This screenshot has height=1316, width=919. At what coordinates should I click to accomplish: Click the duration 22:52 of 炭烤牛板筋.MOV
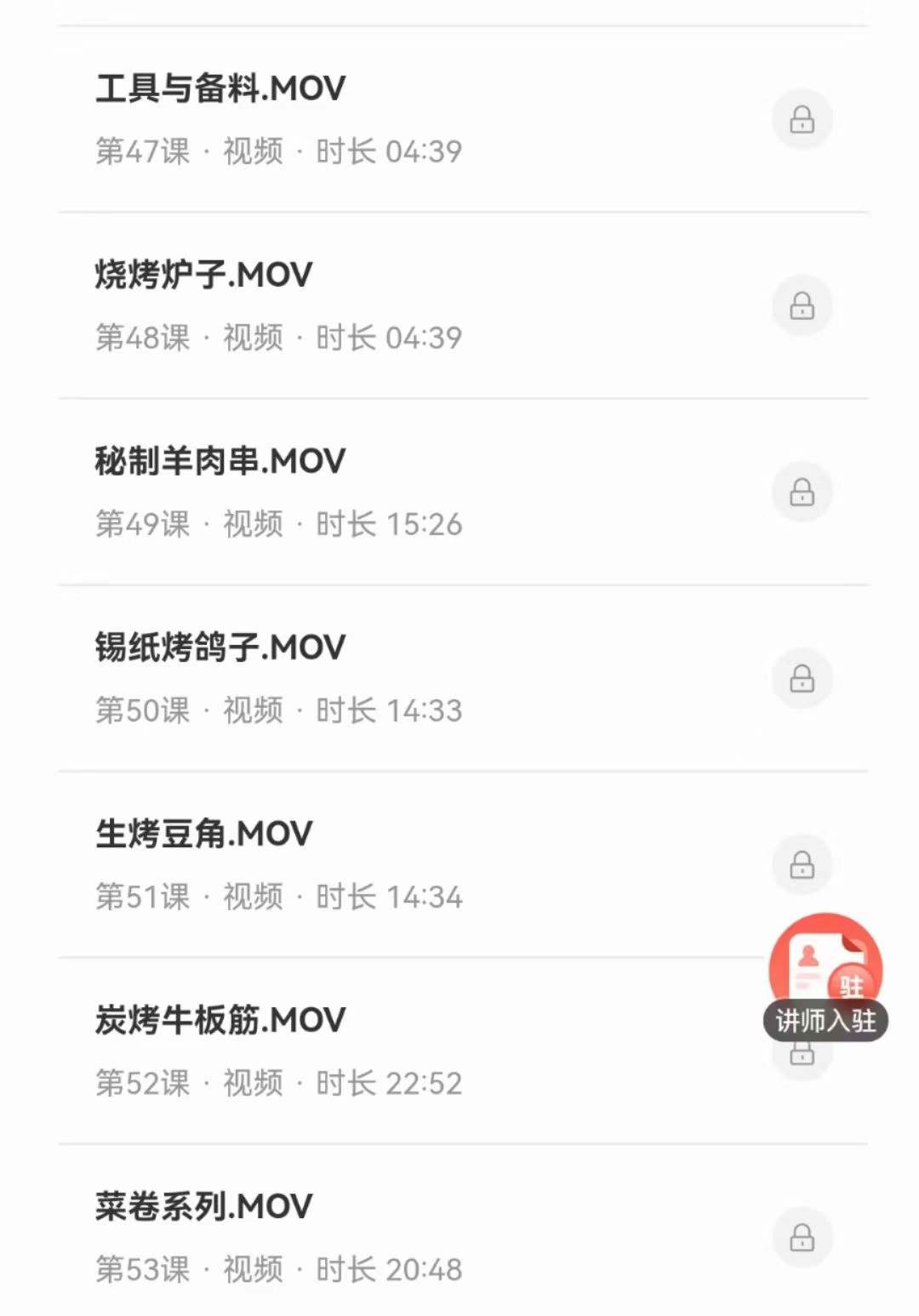click(425, 1082)
